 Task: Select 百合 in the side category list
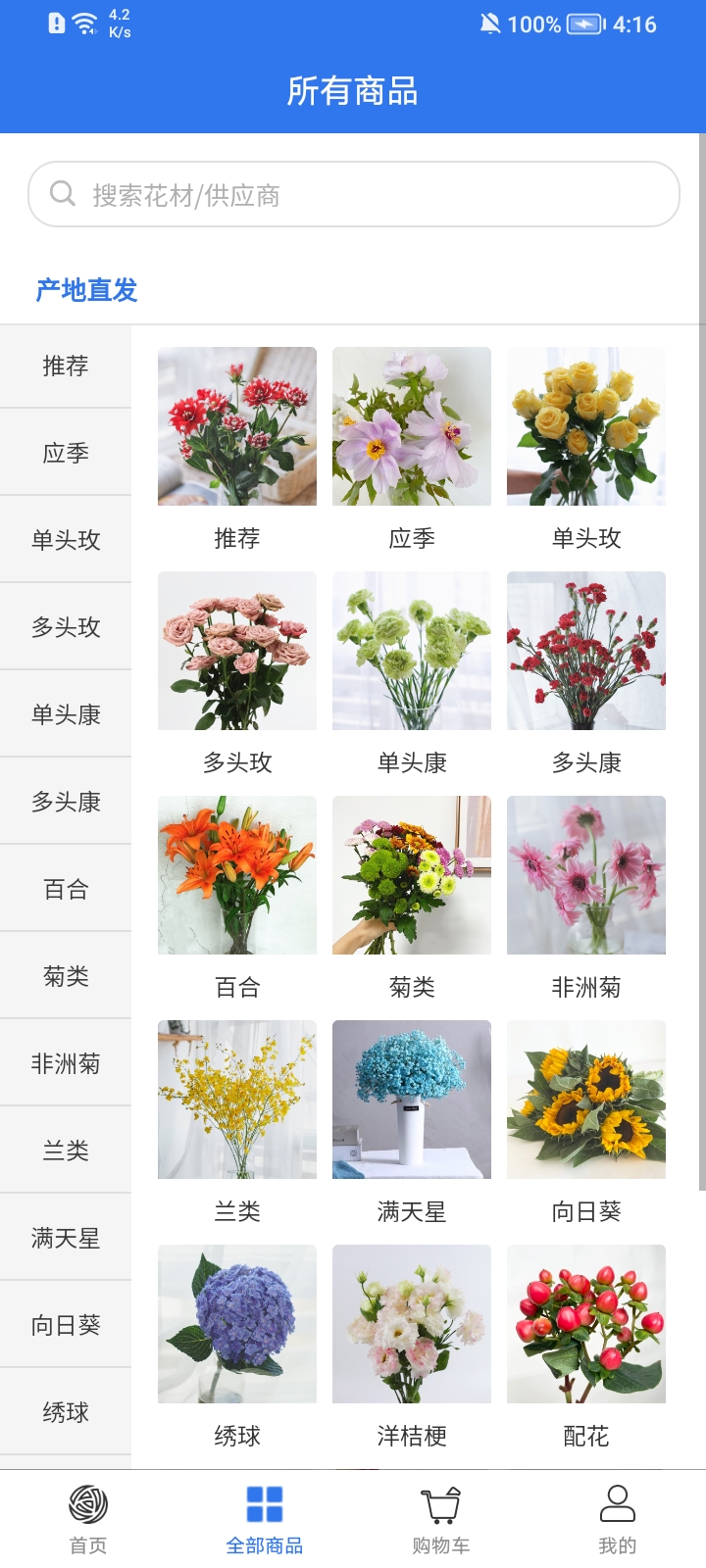66,889
